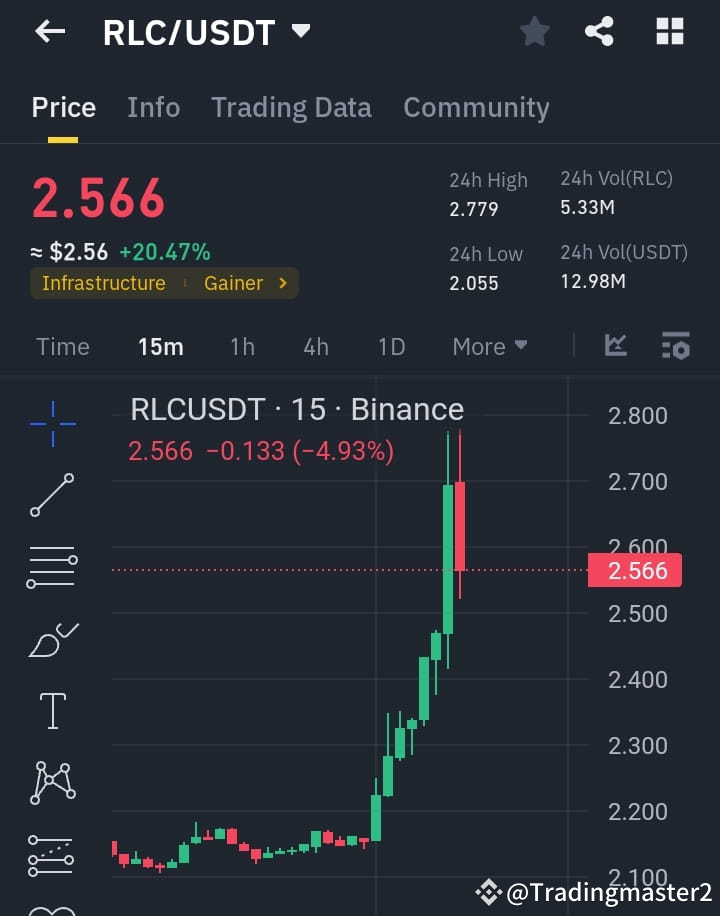Select the crosshair cursor tool
This screenshot has width=720, height=916.
(x=52, y=423)
